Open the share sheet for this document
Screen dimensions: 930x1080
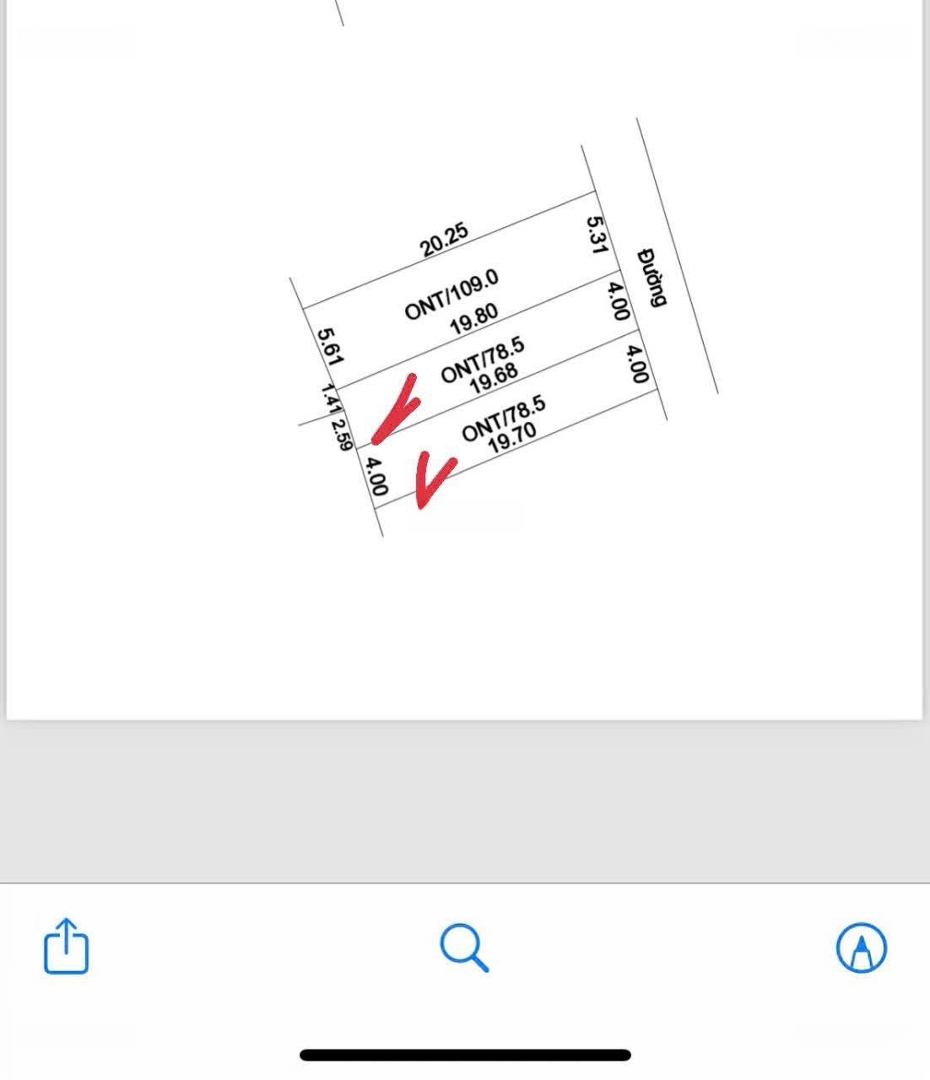tap(66, 946)
